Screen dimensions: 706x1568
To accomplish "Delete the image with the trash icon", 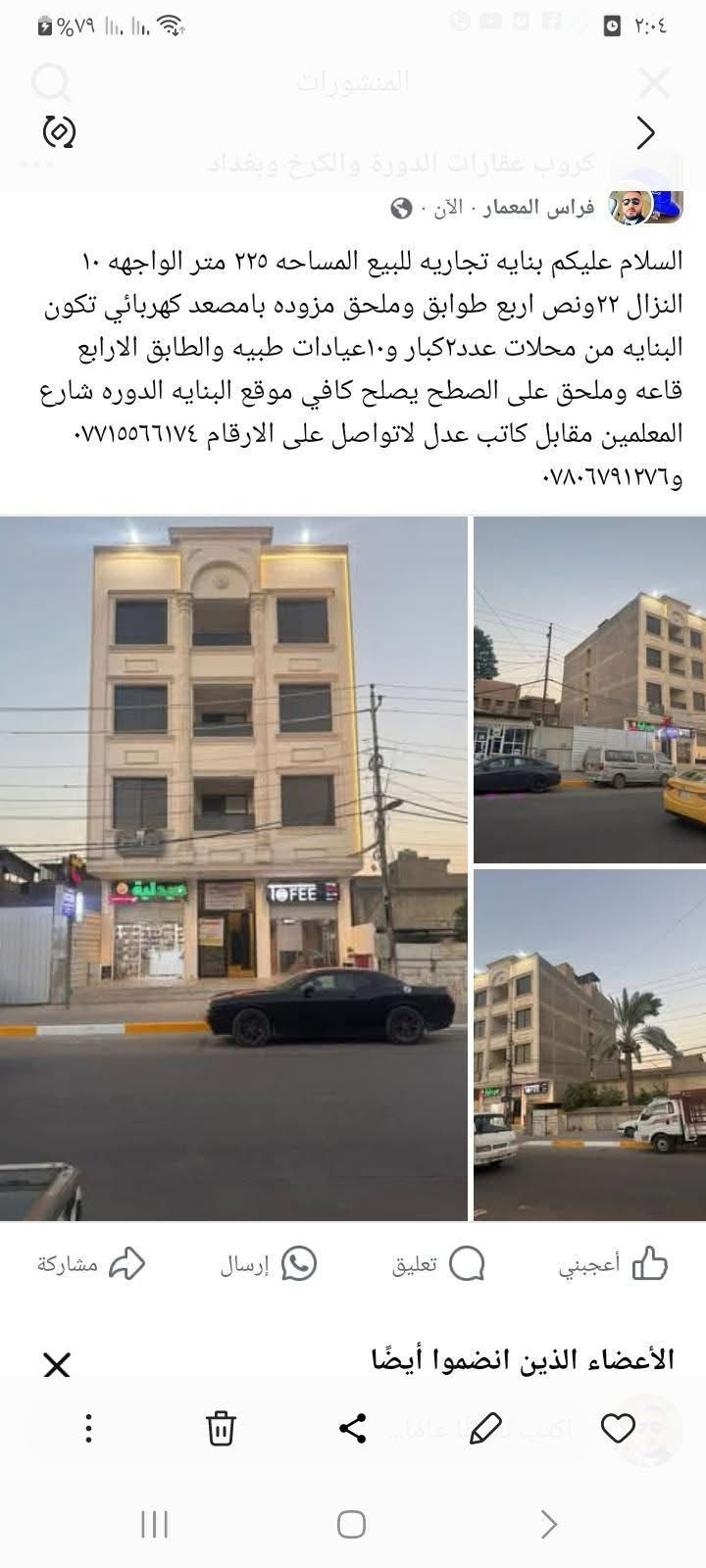I will (221, 1428).
